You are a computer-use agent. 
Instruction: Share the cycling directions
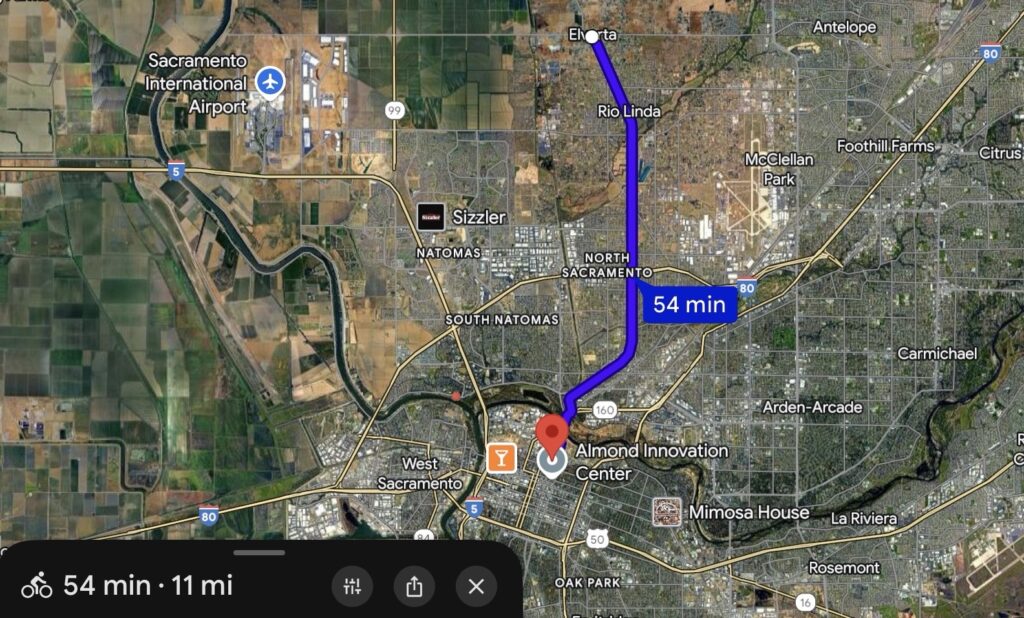coord(414,586)
